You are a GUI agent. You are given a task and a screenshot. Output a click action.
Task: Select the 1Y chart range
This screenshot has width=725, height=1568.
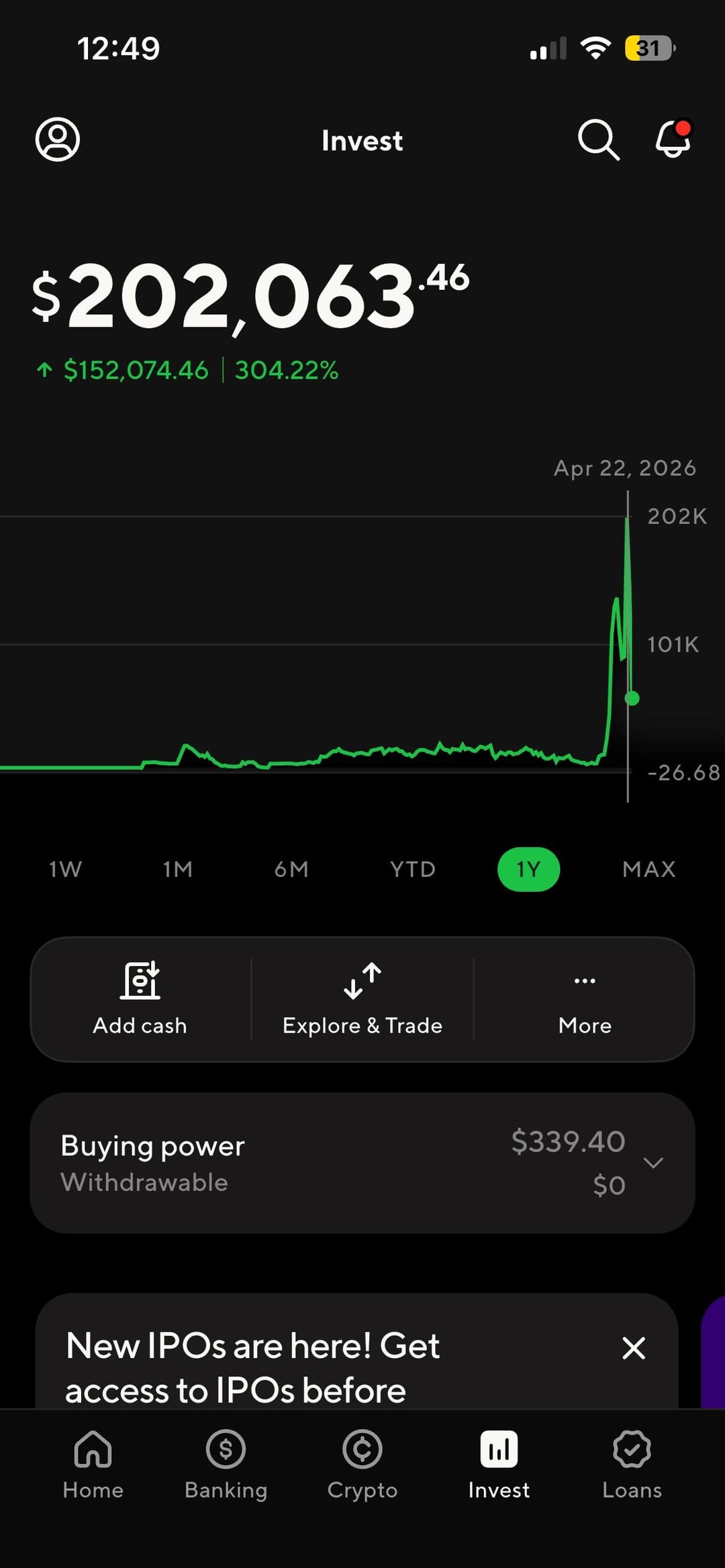click(x=528, y=870)
